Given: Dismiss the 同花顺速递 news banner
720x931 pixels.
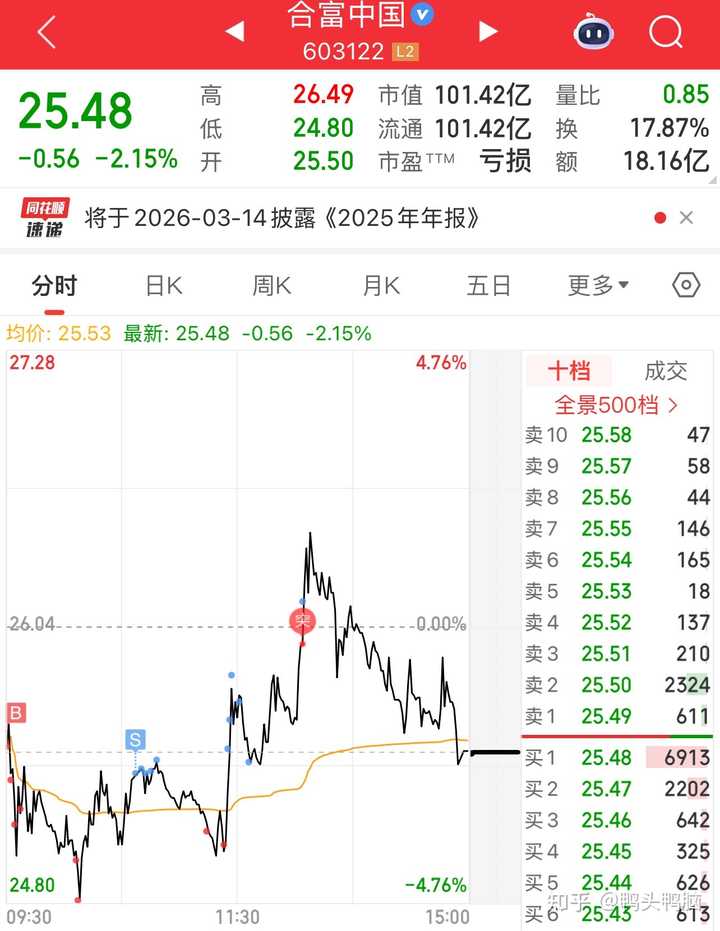Looking at the screenshot, I should coord(686,218).
